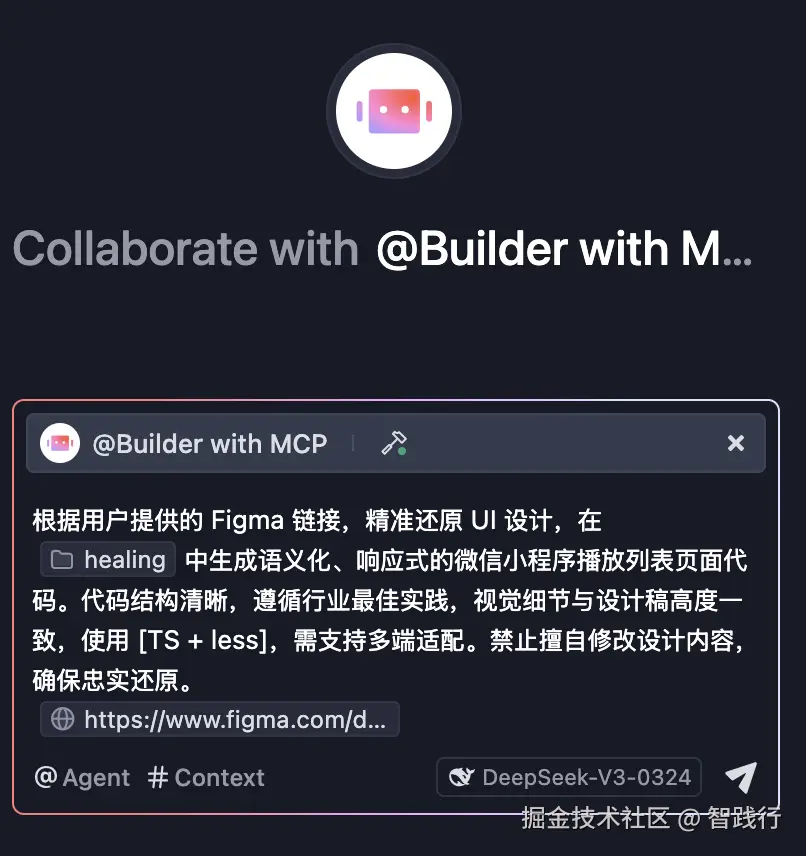Send the prompt with the paper plane

click(741, 777)
